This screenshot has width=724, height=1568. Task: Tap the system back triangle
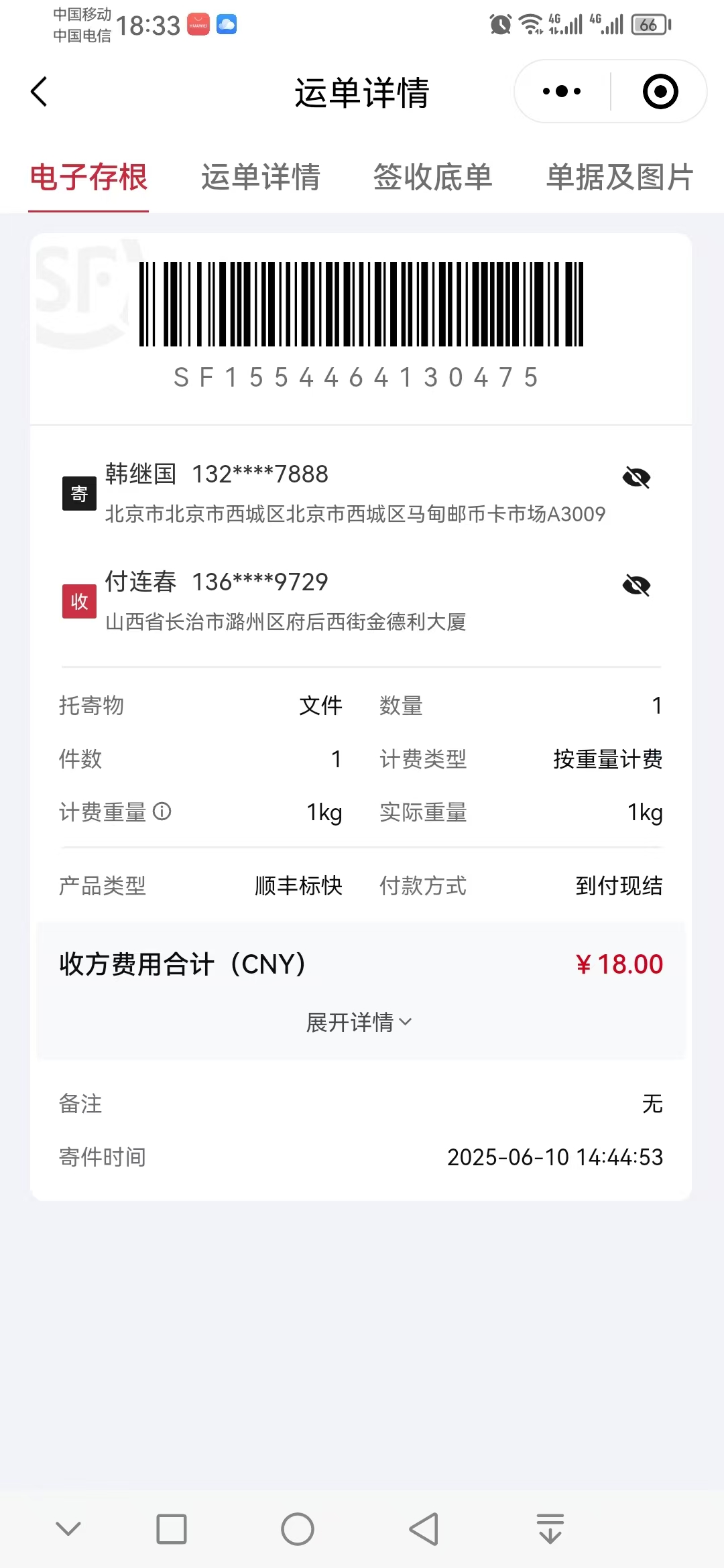pos(424,1529)
